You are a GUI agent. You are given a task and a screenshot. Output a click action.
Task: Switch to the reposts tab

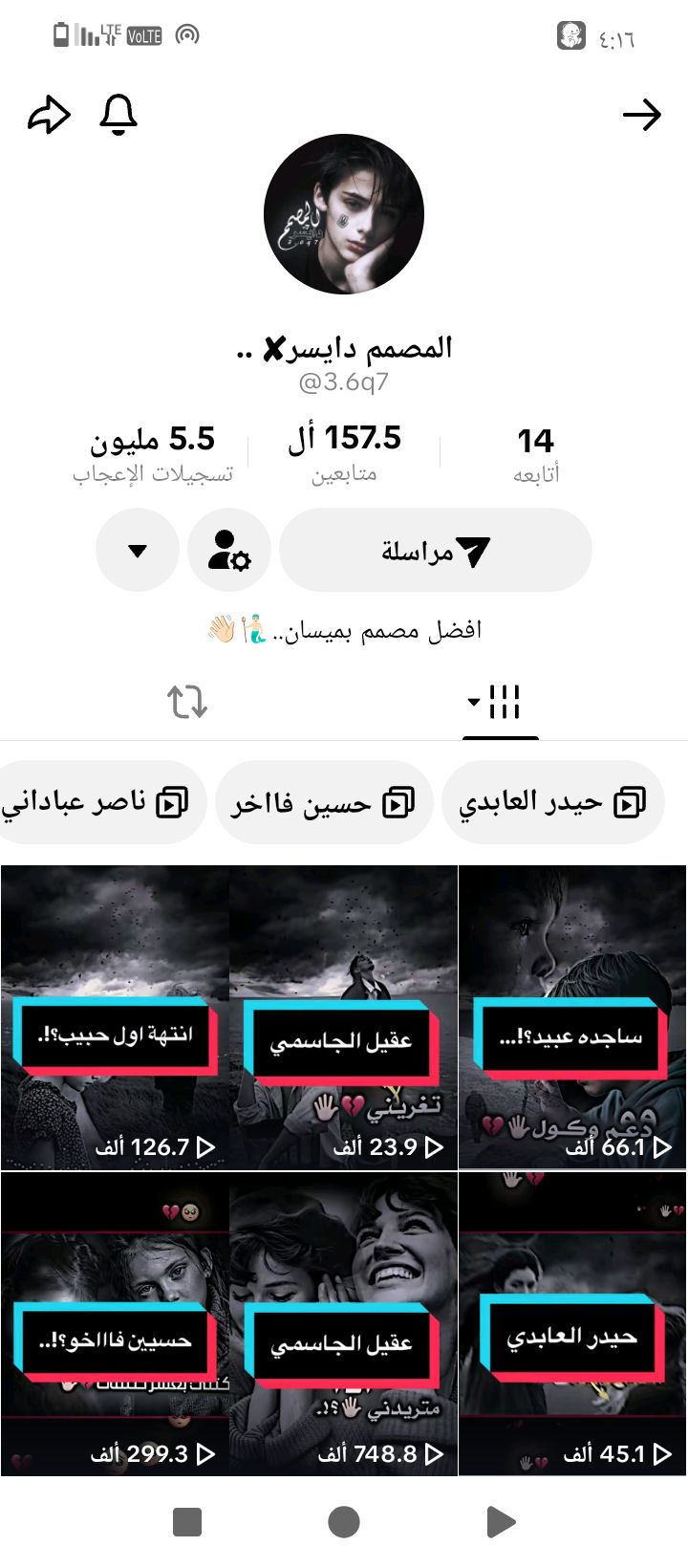point(187,702)
